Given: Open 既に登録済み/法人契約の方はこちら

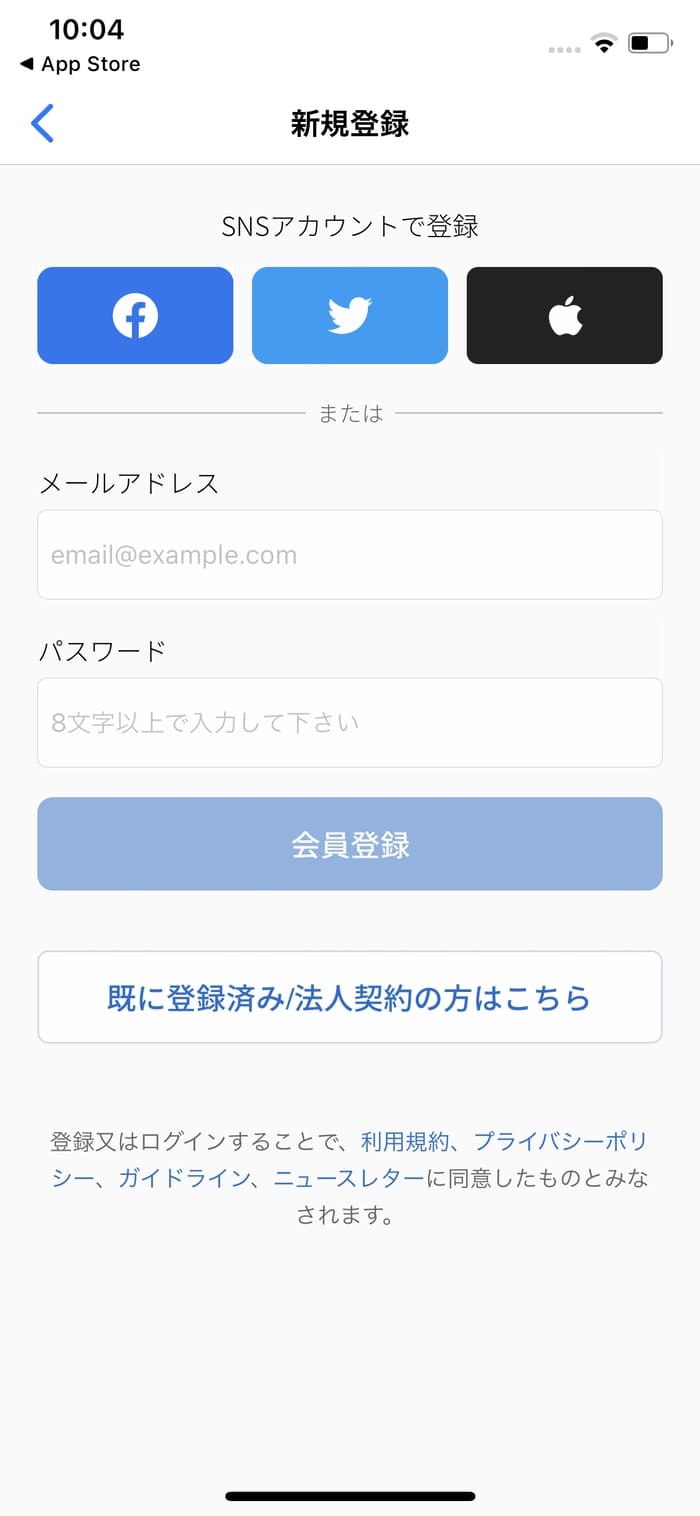Looking at the screenshot, I should click(350, 998).
